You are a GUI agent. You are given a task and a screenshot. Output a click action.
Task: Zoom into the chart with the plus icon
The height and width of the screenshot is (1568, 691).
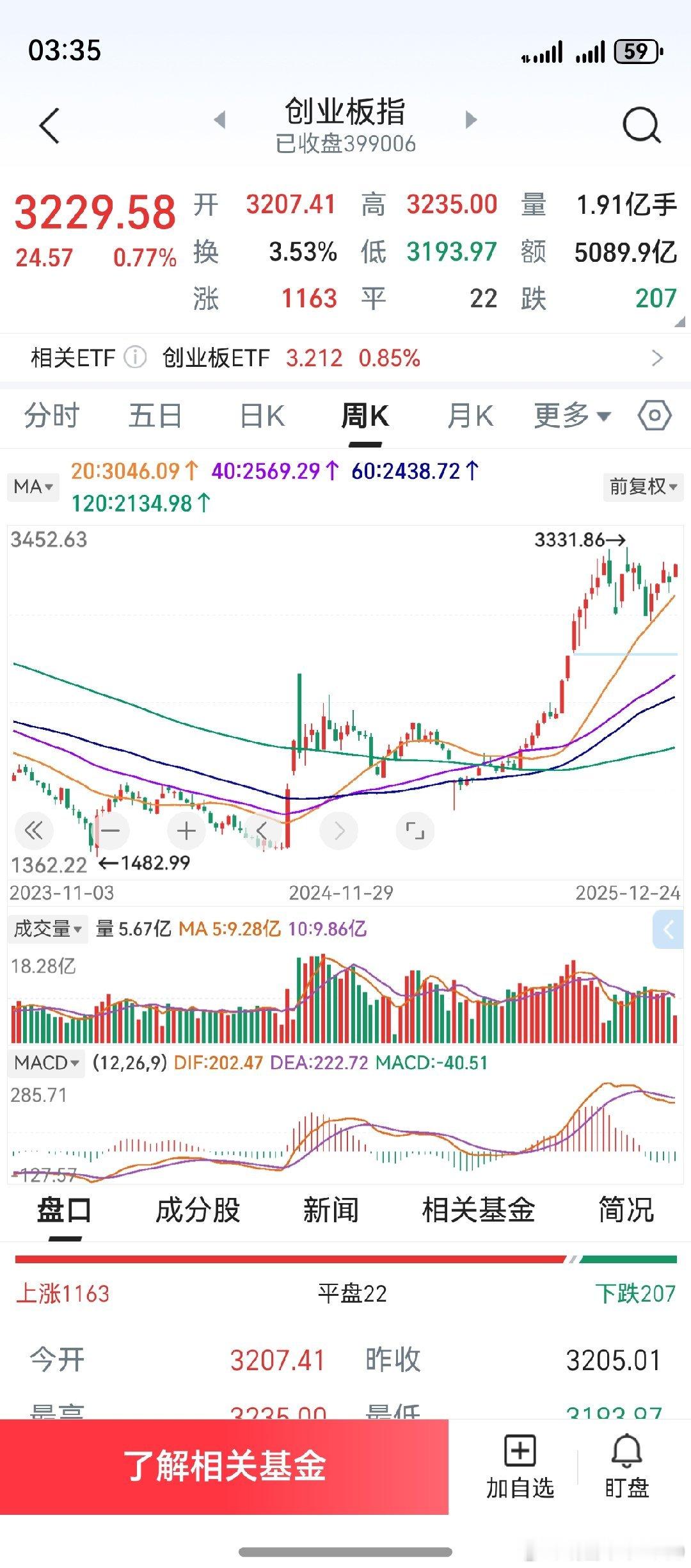pyautogui.click(x=185, y=830)
